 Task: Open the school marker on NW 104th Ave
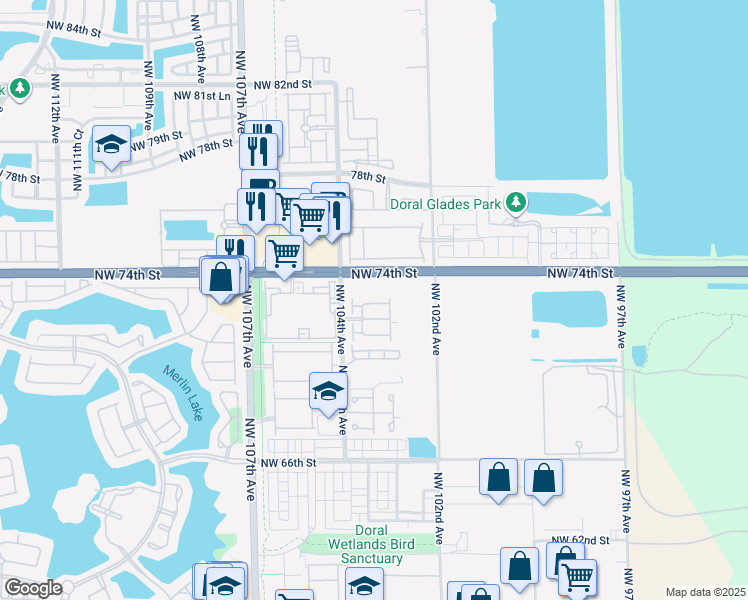click(x=327, y=391)
